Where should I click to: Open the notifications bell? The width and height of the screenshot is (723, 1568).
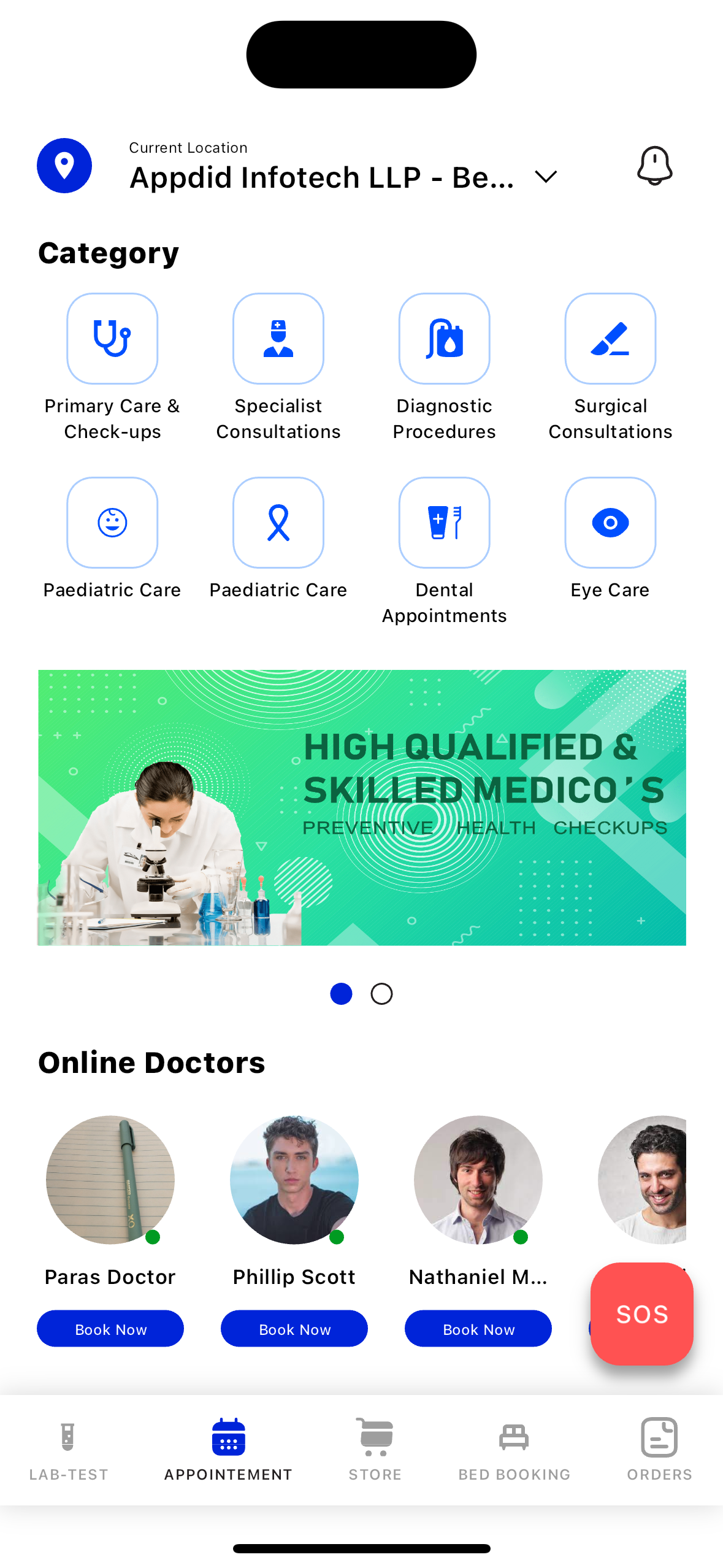(654, 166)
